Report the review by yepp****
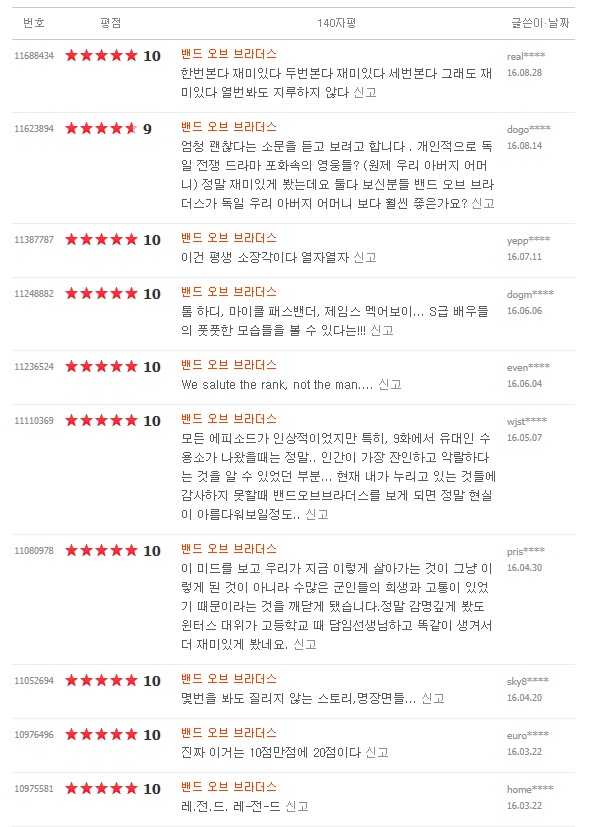This screenshot has height=827, width=596. coord(365,257)
